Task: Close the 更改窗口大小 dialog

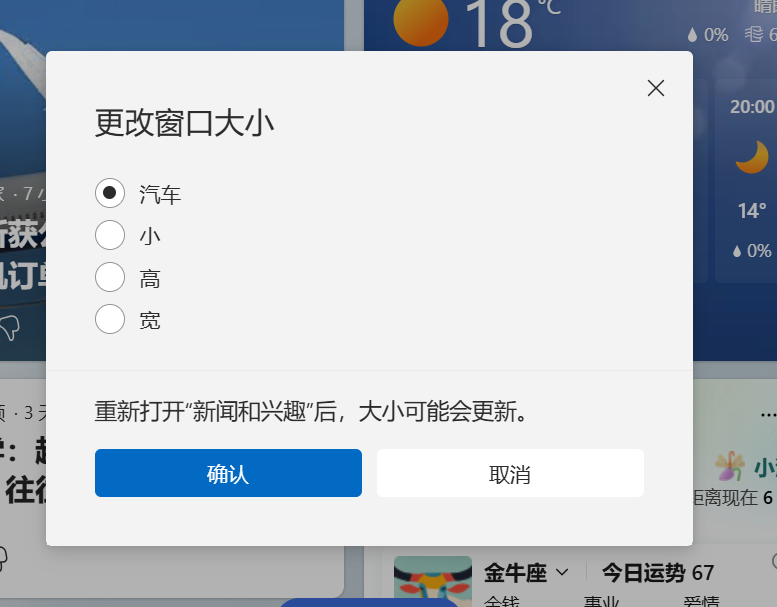Action: [x=656, y=88]
